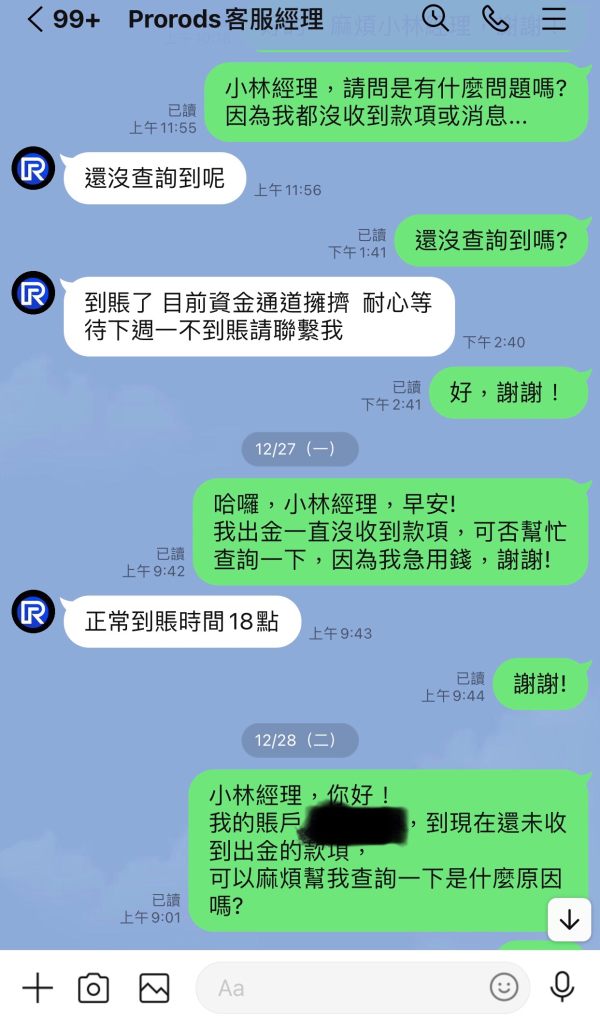Image resolution: width=600 pixels, height=1024 pixels.
Task: Open profile avatar beside 正常到賬時間18點
Action: pyautogui.click(x=33, y=612)
